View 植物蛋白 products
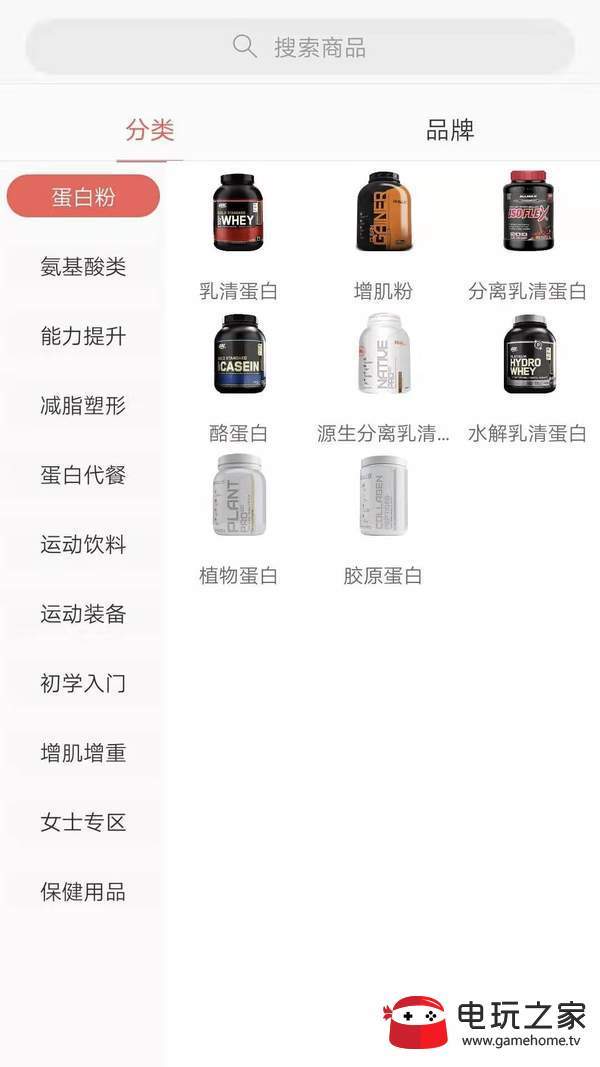 point(238,521)
